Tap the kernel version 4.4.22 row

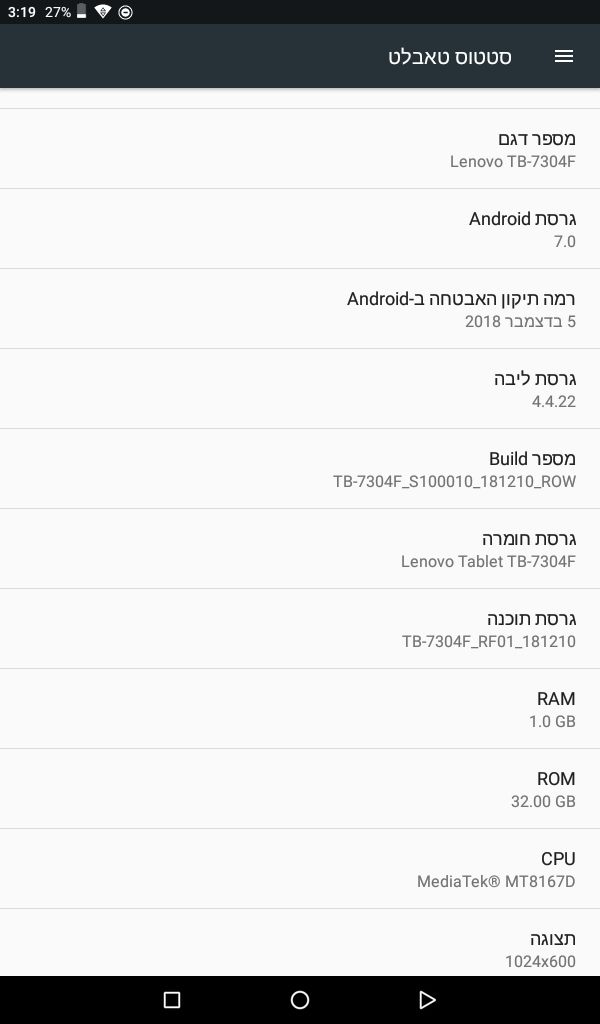pyautogui.click(x=300, y=389)
